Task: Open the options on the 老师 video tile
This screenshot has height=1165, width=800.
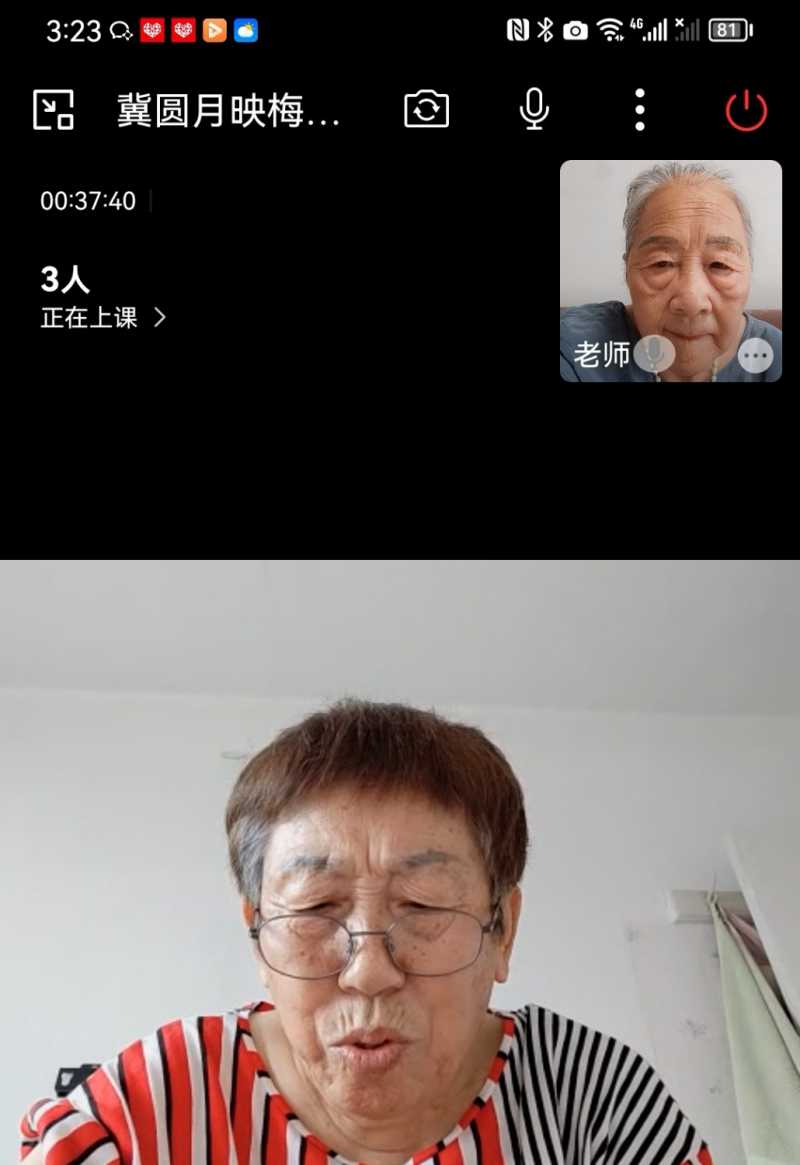Action: point(756,356)
